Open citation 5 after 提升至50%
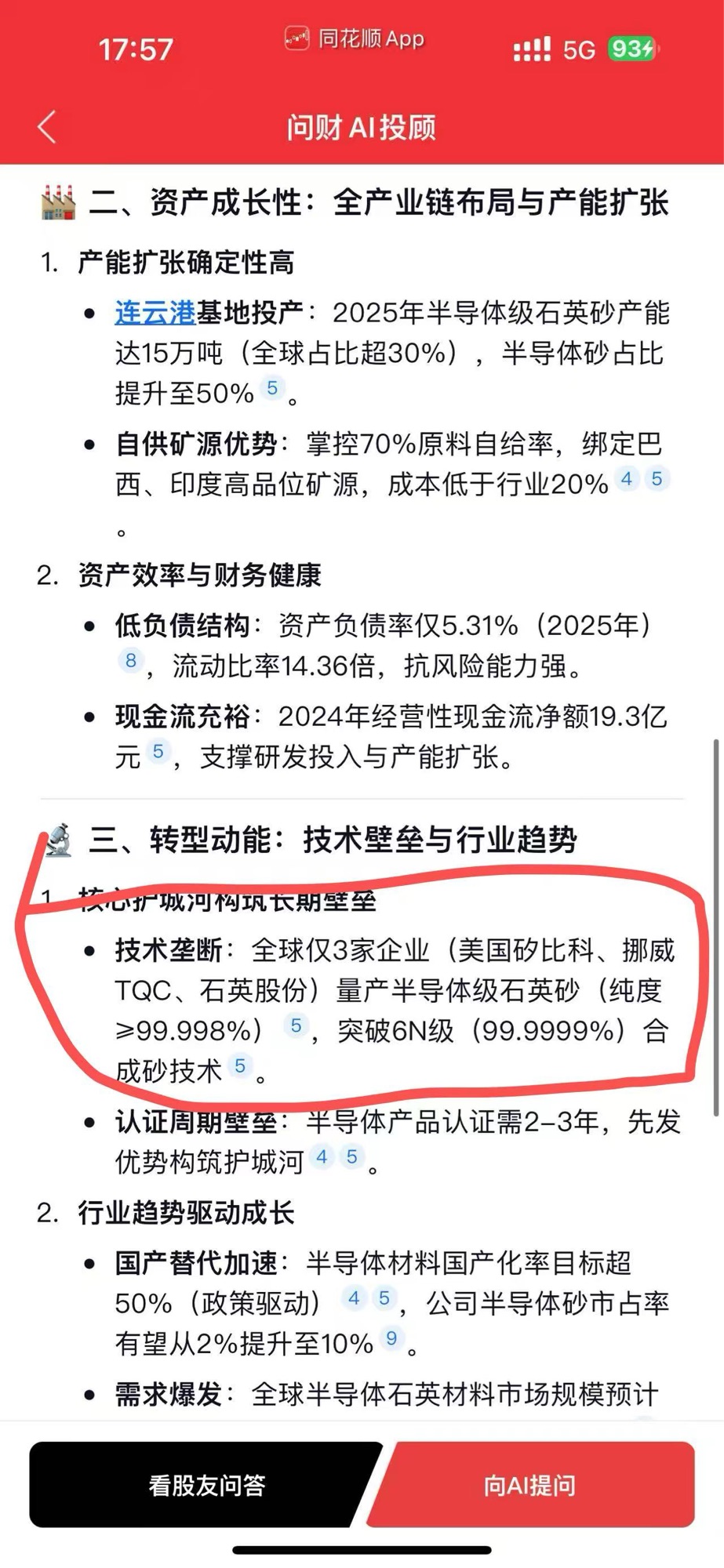Image resolution: width=724 pixels, height=1568 pixels. click(272, 387)
